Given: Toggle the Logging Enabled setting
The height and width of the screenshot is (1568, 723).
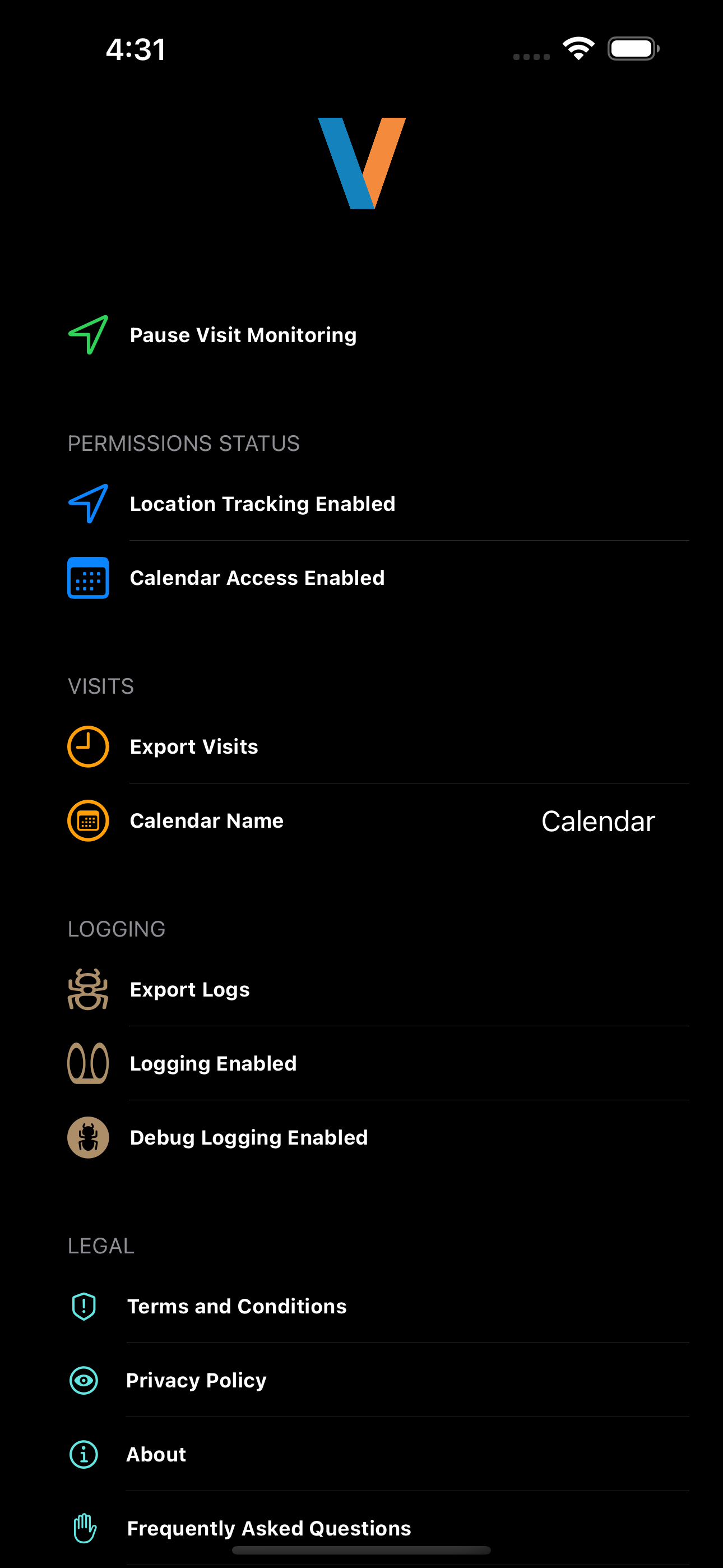Looking at the screenshot, I should (213, 1063).
